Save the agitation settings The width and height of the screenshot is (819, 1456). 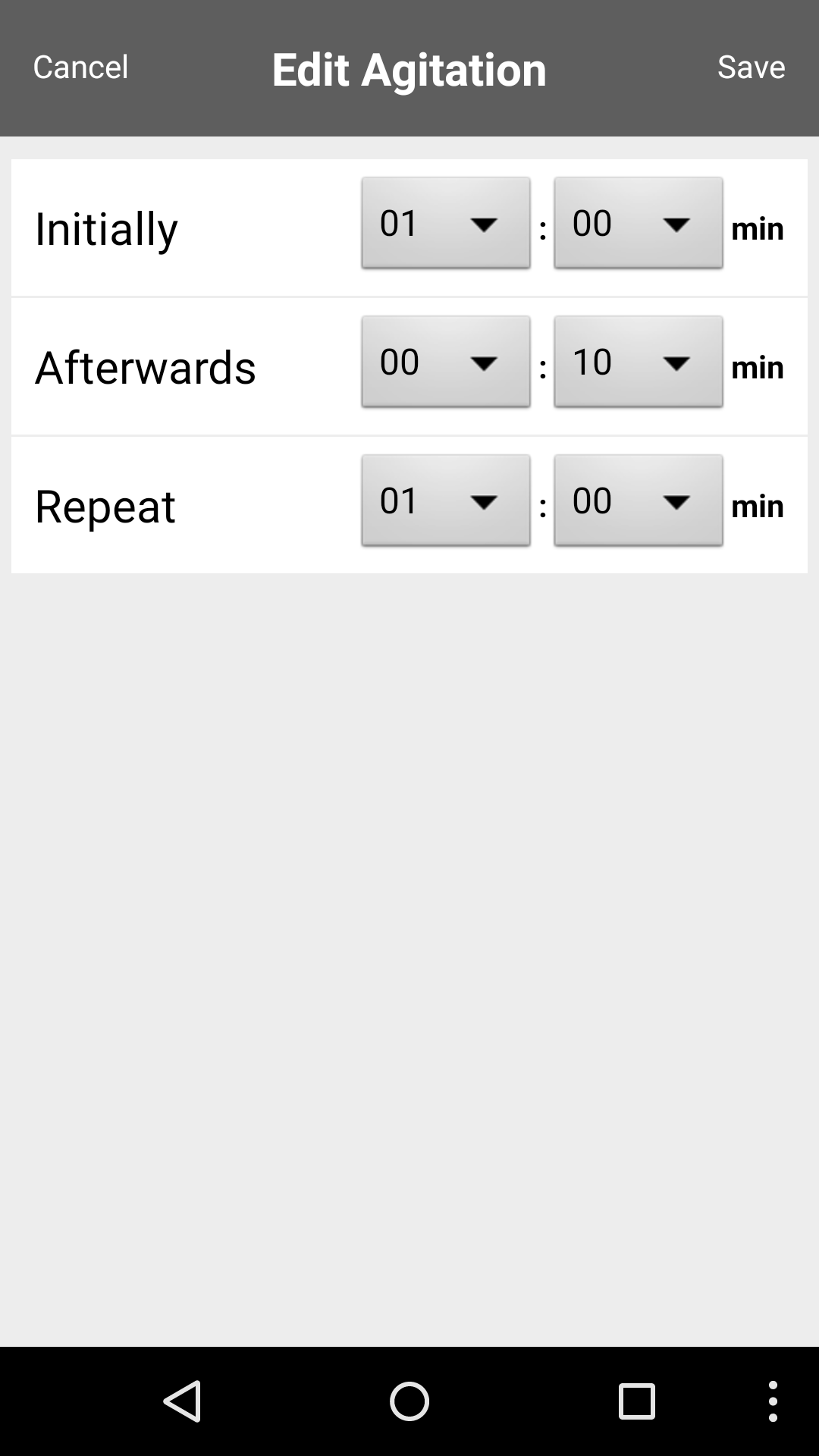(751, 67)
